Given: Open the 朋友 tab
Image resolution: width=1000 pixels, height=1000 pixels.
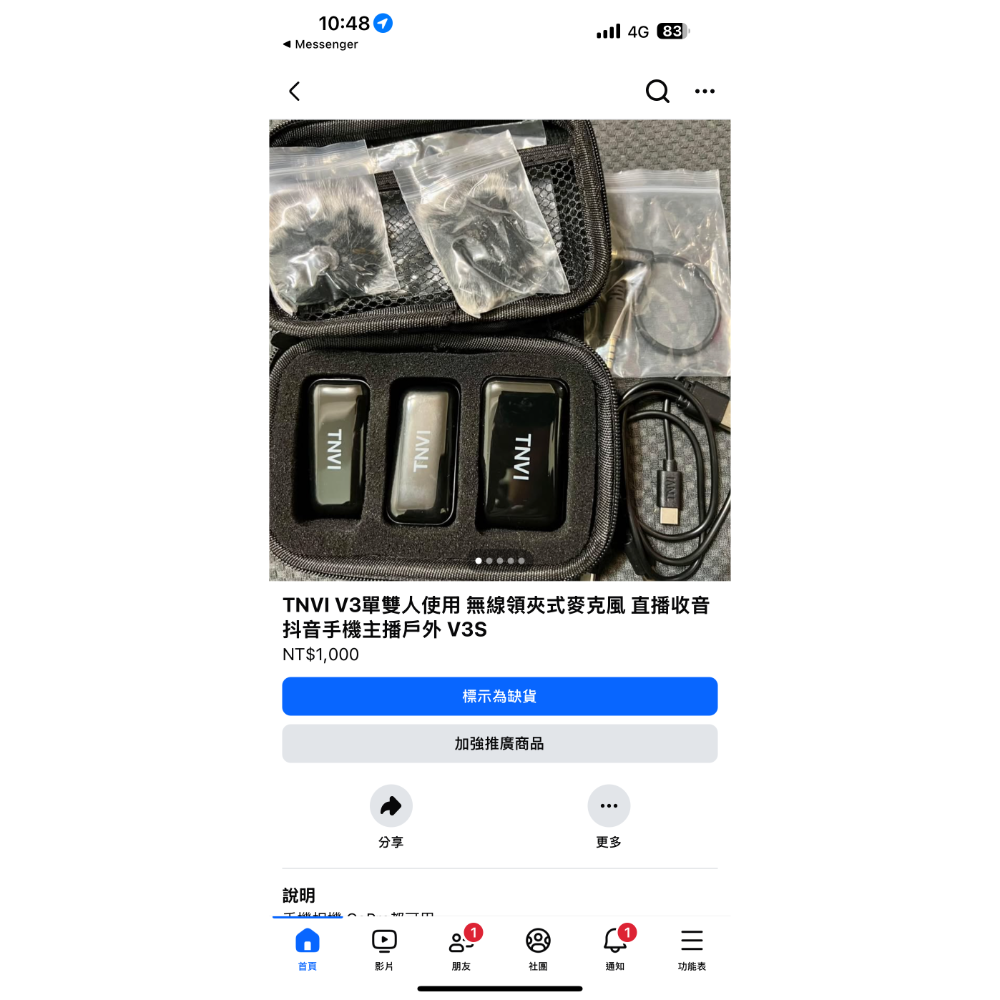Looking at the screenshot, I should [461, 949].
